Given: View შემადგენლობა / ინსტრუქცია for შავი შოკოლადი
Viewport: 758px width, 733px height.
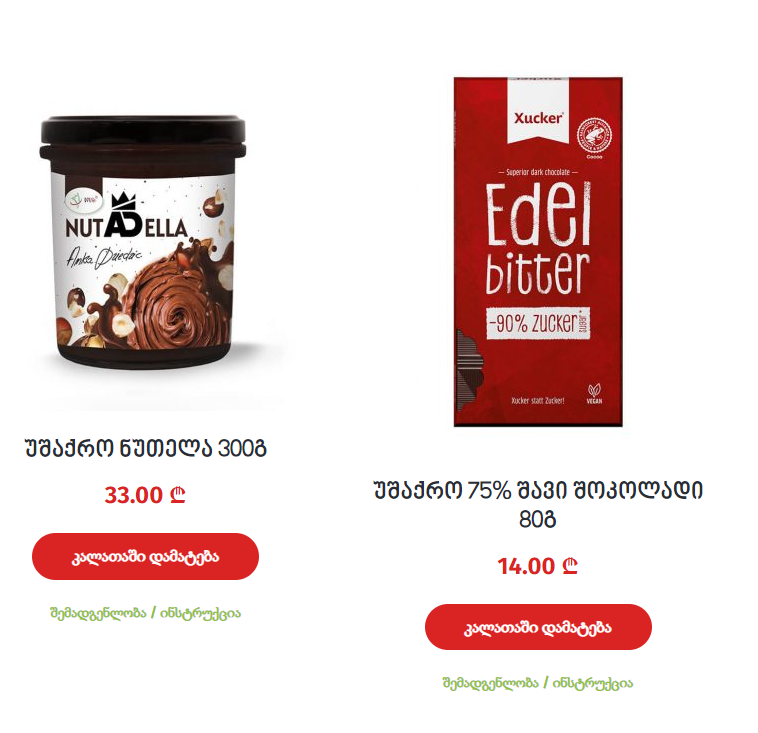Looking at the screenshot, I should (x=538, y=684).
